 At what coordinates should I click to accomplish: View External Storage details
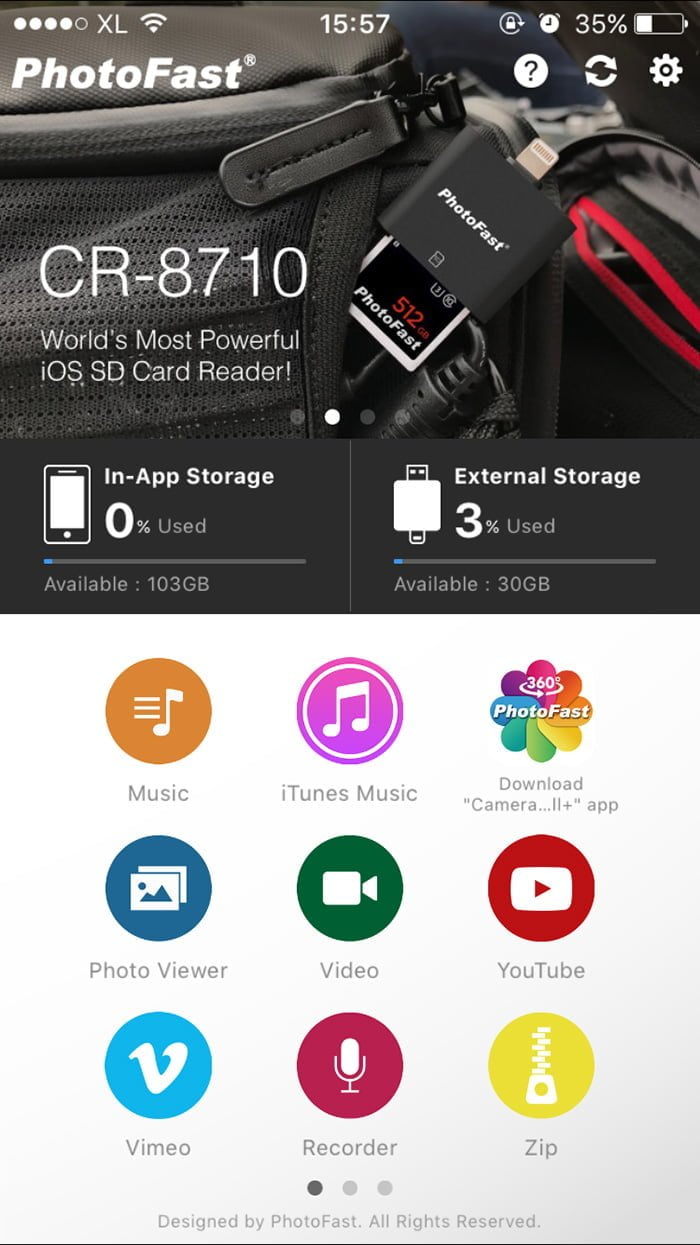525,526
